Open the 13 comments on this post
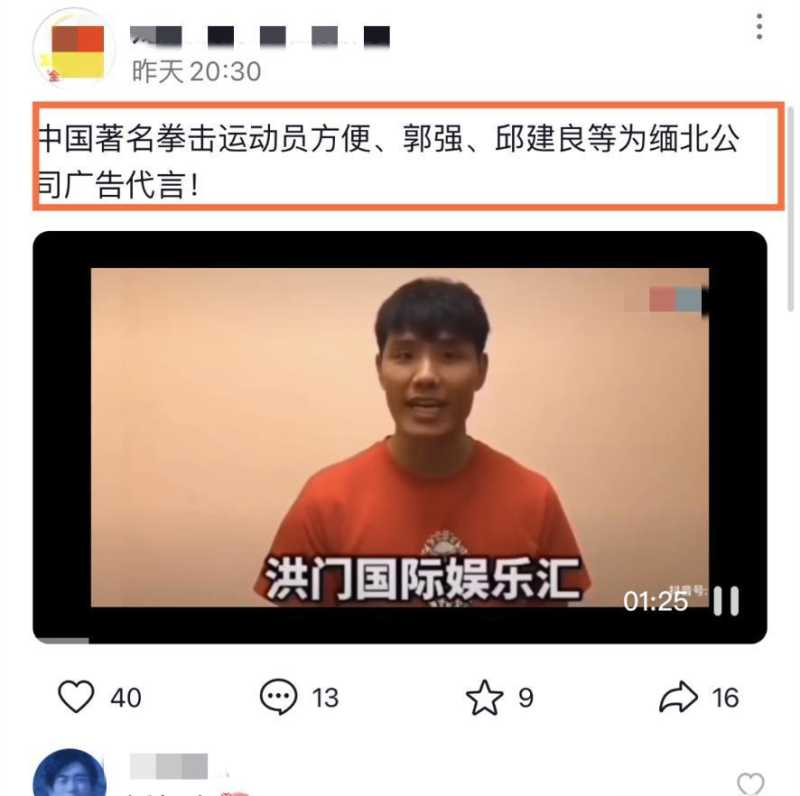Image resolution: width=800 pixels, height=796 pixels. click(x=279, y=697)
